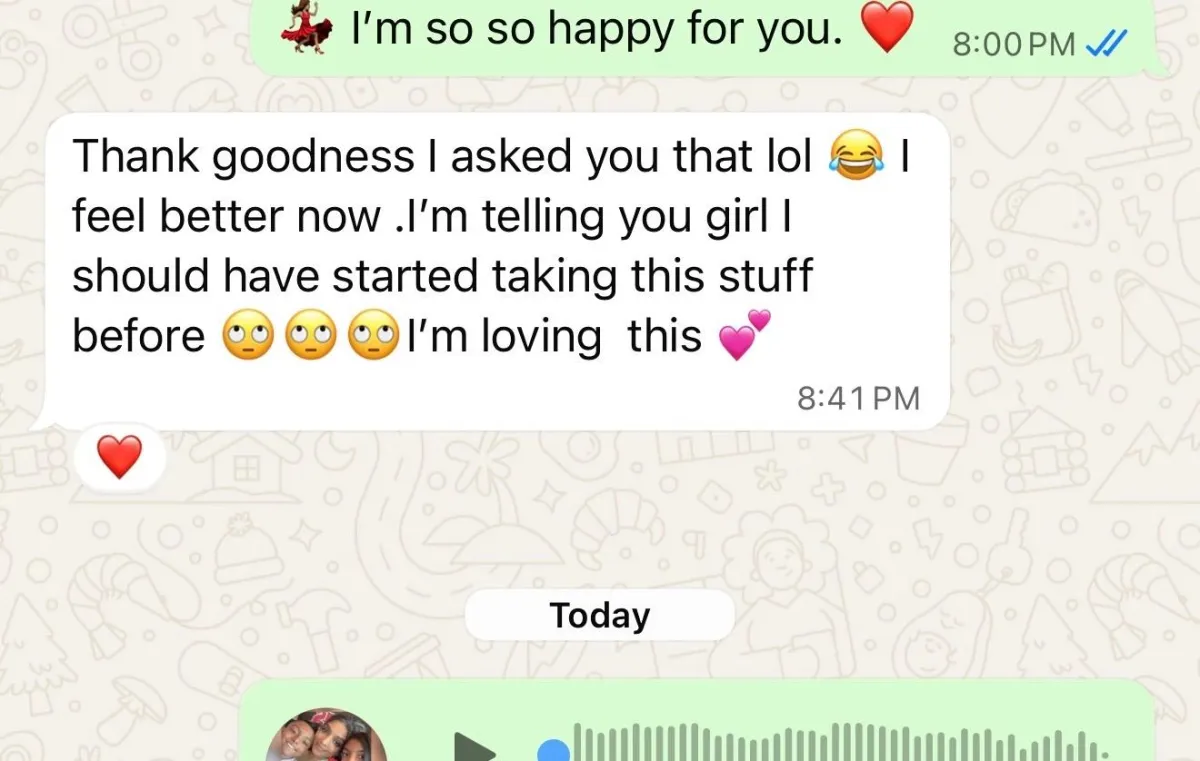Play the voice message

tap(474, 748)
